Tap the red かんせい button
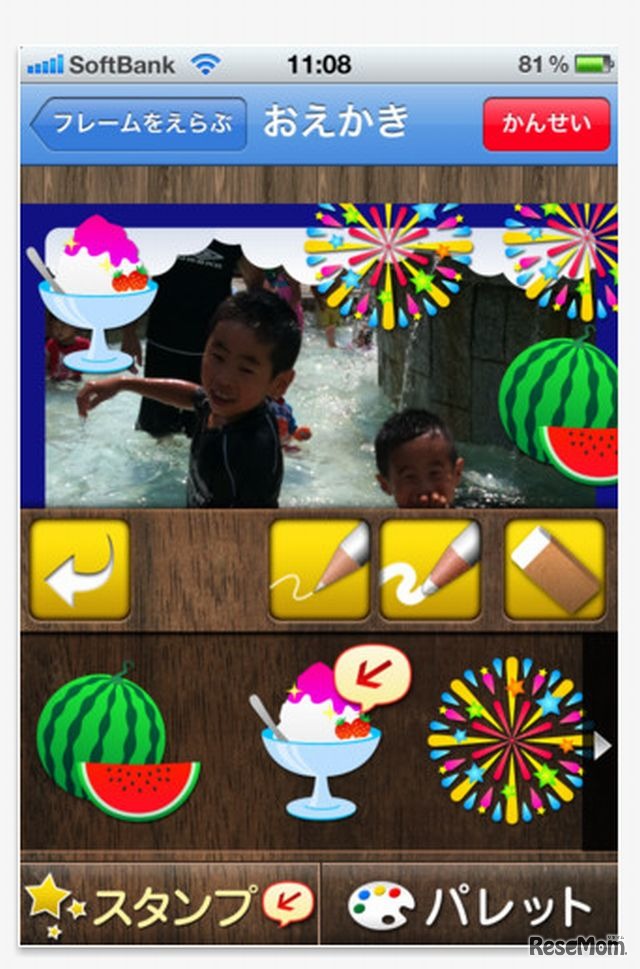The image size is (640, 969). [545, 124]
